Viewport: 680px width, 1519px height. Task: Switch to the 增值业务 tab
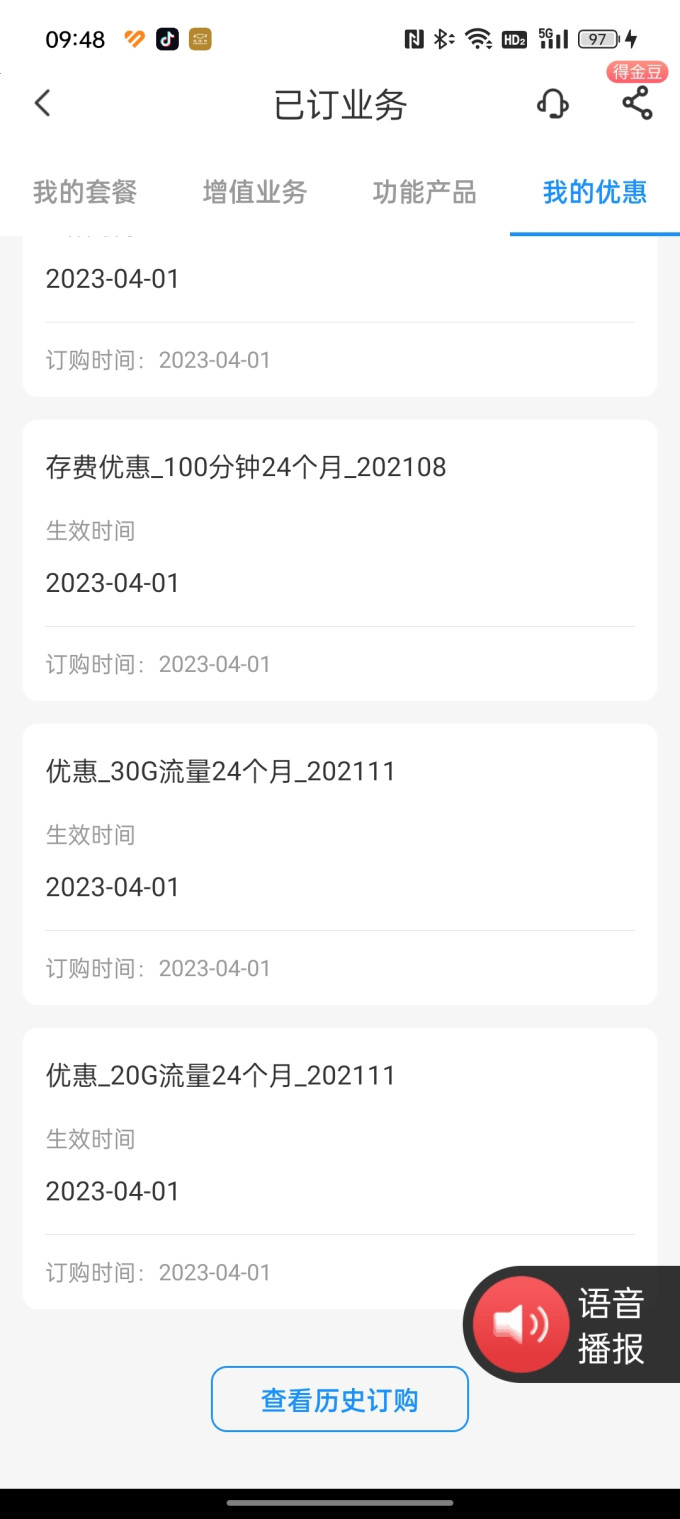(255, 192)
